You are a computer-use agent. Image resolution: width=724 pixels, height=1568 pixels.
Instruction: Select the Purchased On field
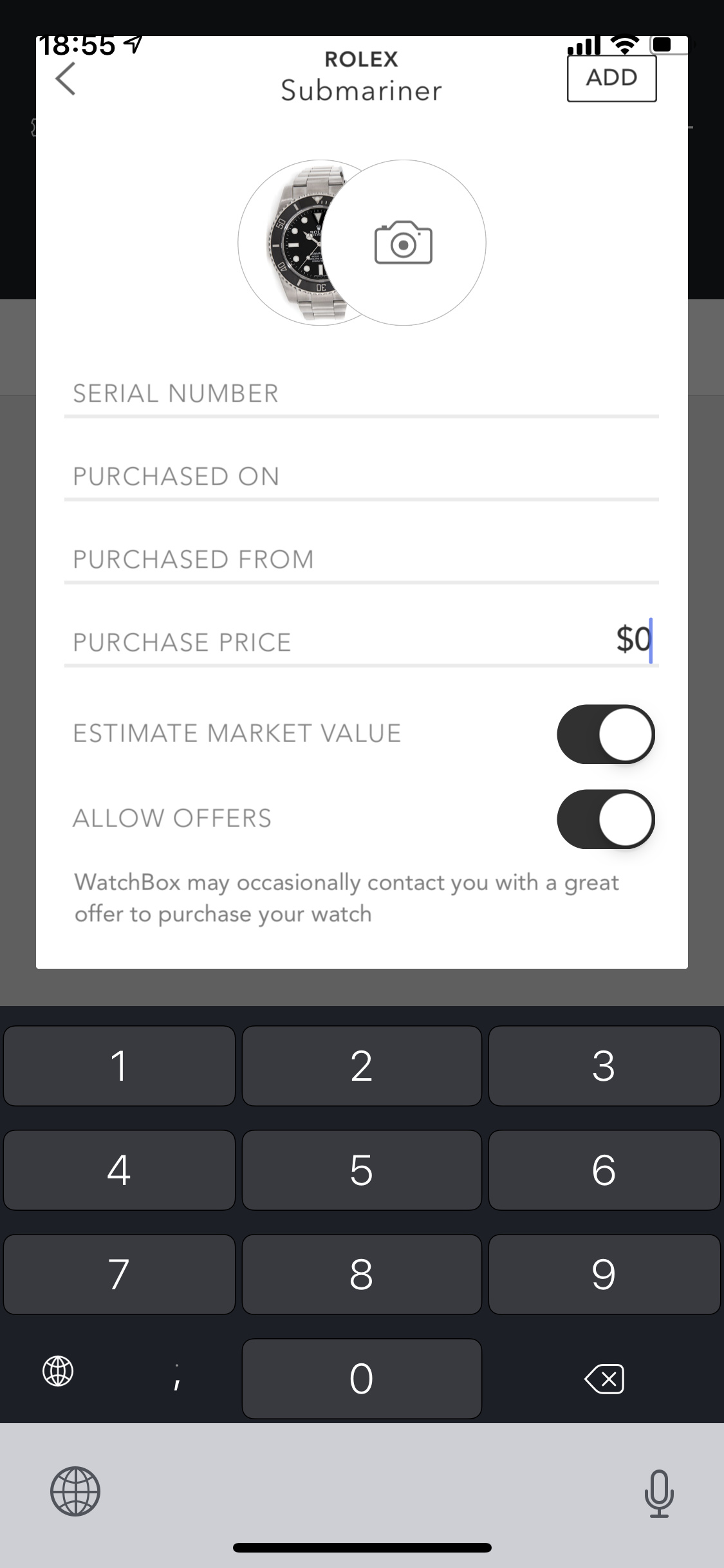coord(362,477)
